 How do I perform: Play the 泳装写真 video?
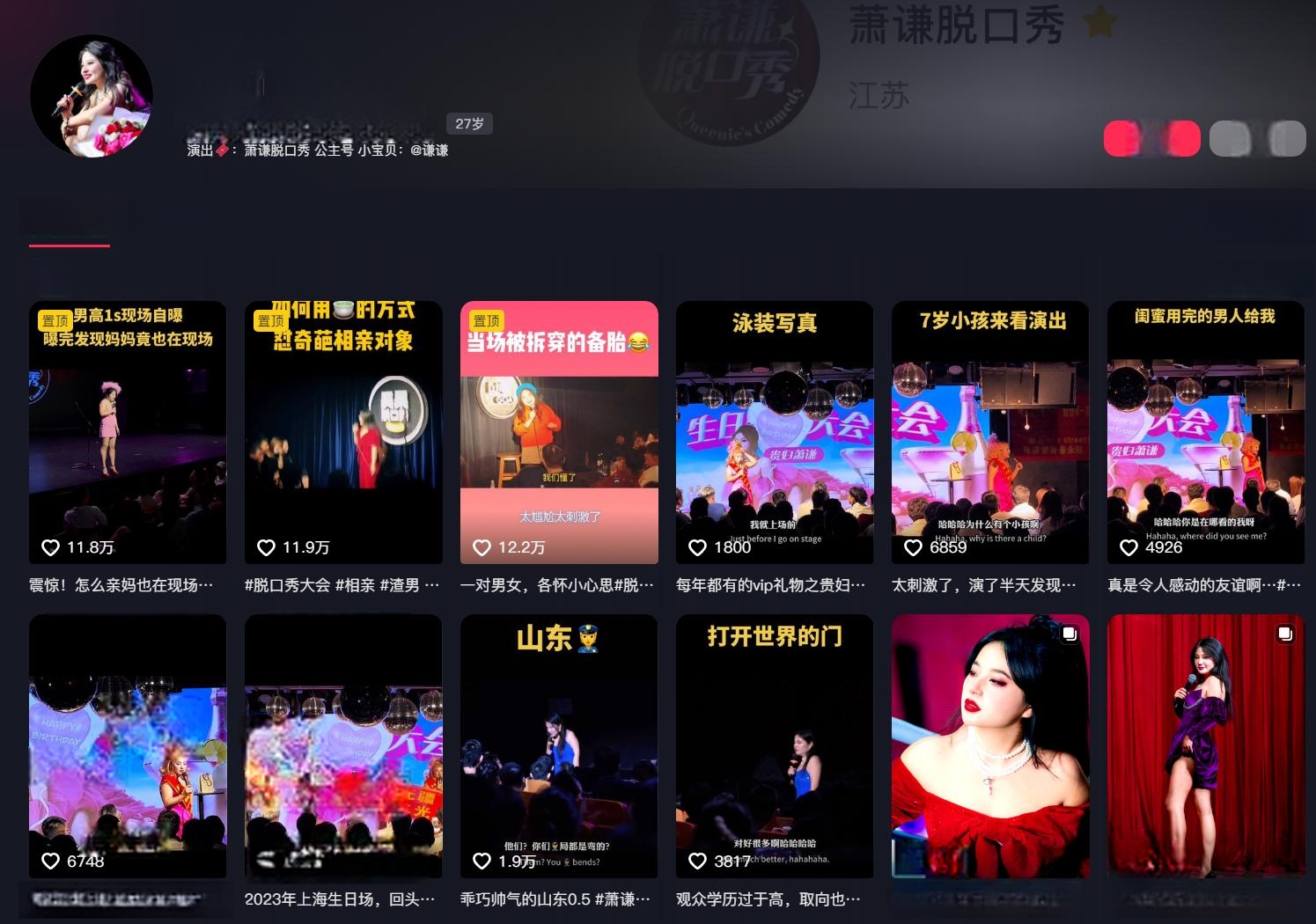(x=775, y=432)
